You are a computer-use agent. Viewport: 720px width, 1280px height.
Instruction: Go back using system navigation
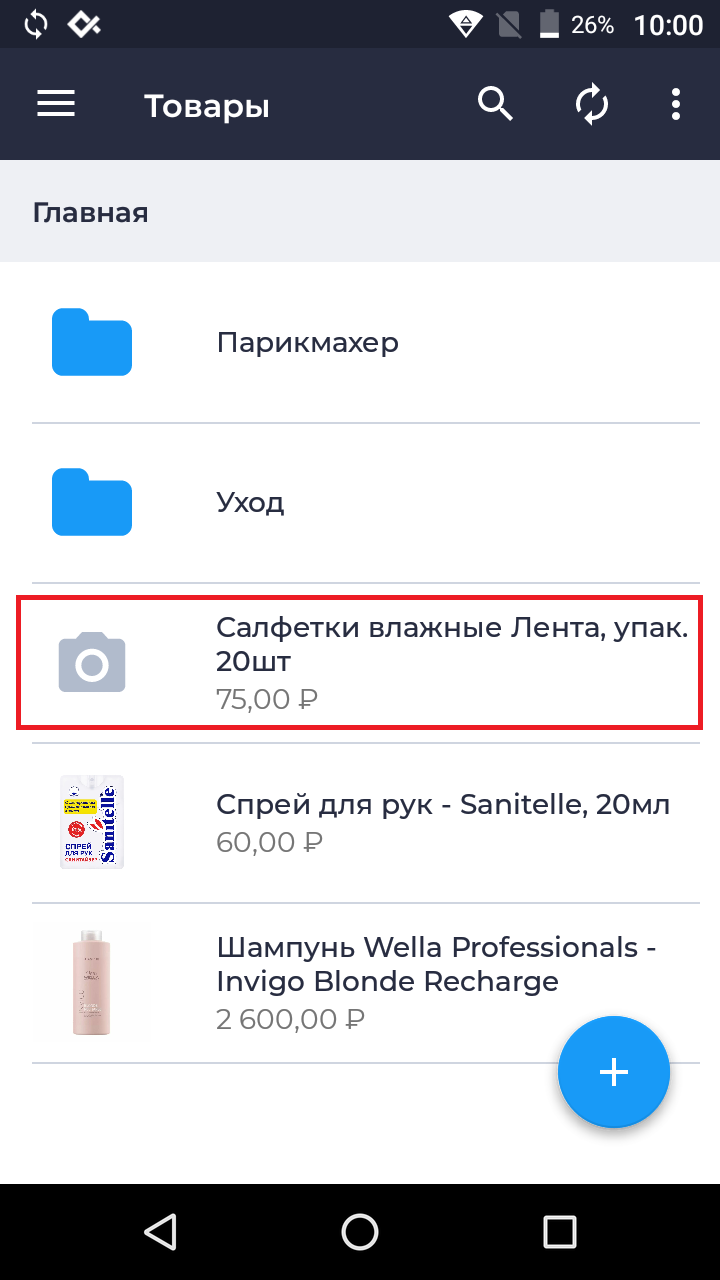coord(160,1231)
